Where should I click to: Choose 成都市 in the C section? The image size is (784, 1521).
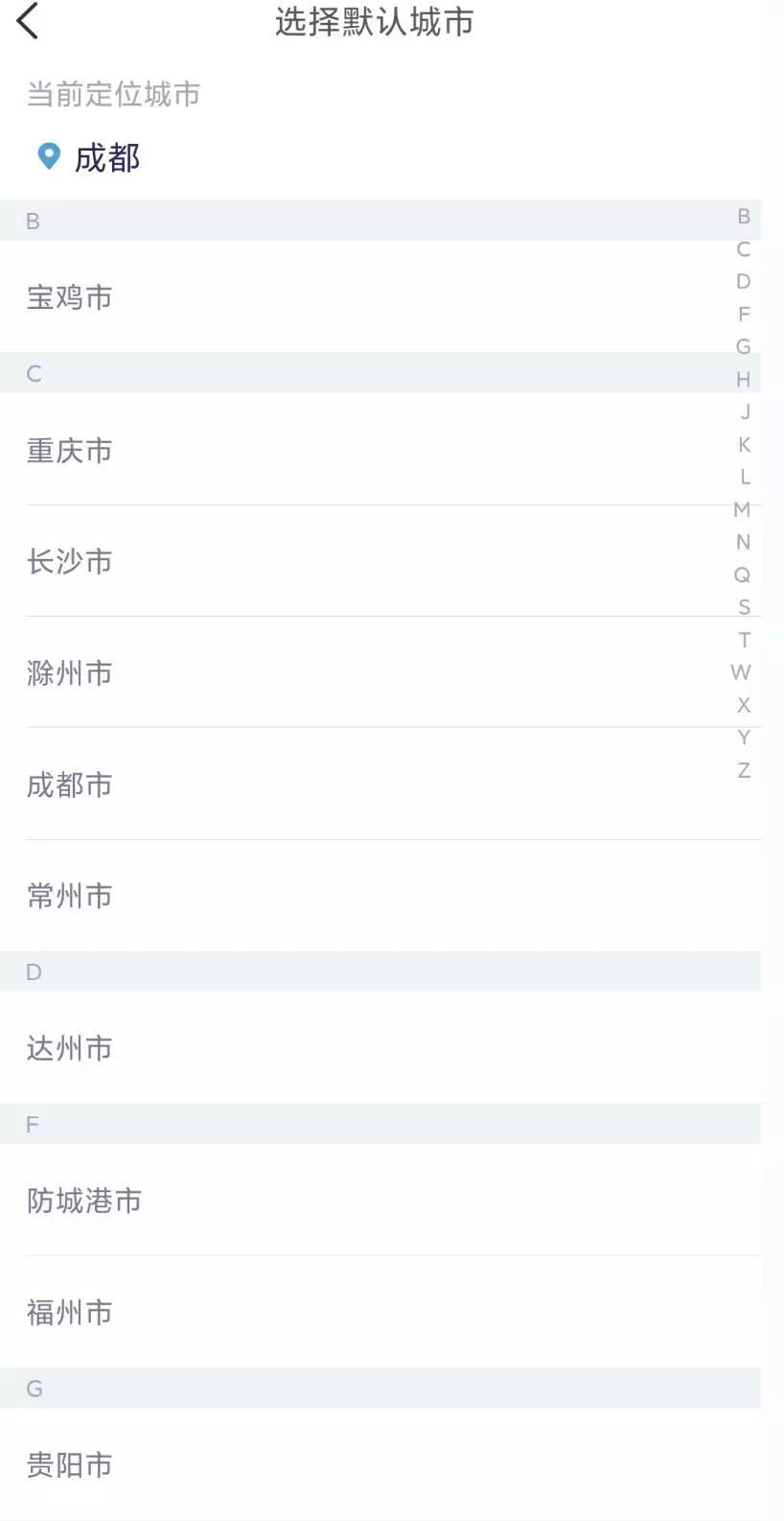69,784
